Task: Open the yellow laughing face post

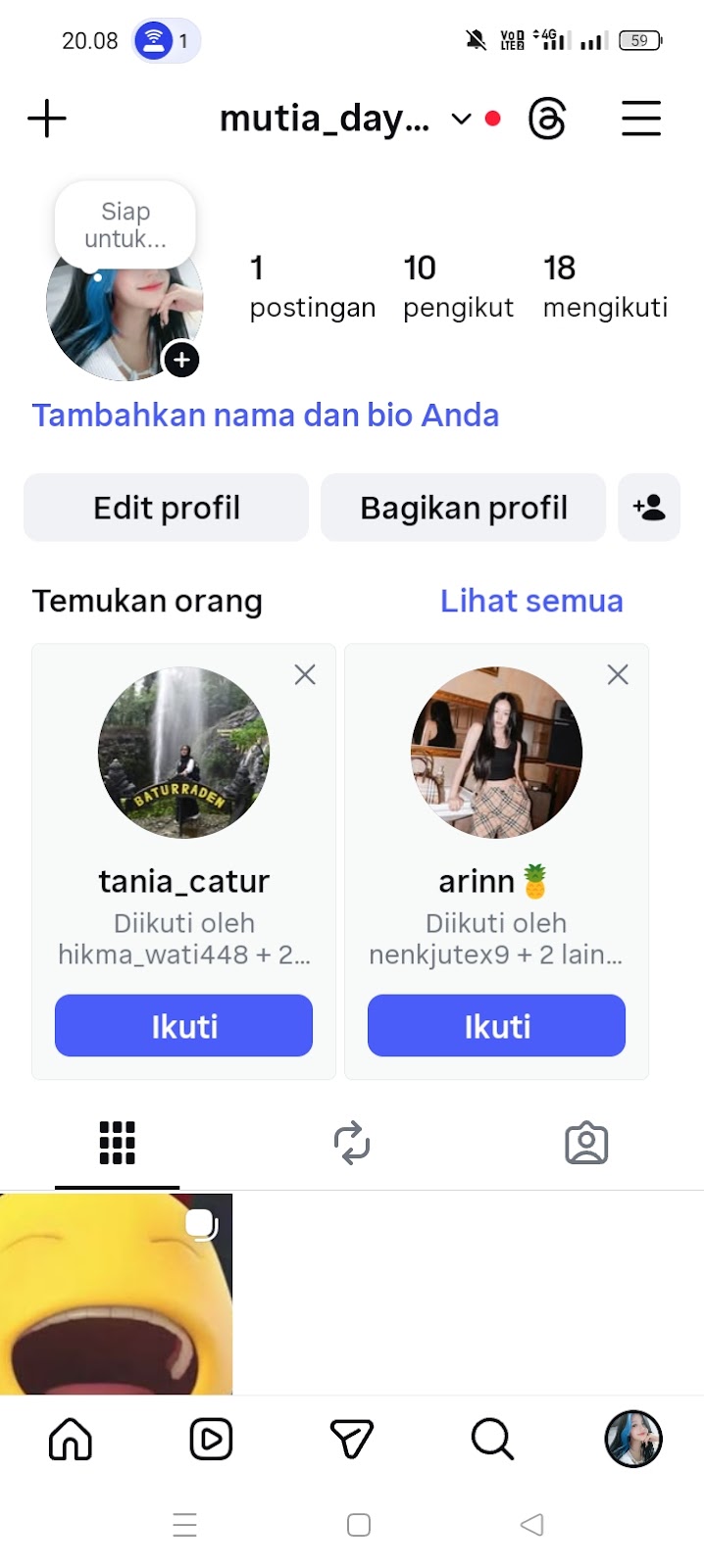Action: click(116, 1294)
